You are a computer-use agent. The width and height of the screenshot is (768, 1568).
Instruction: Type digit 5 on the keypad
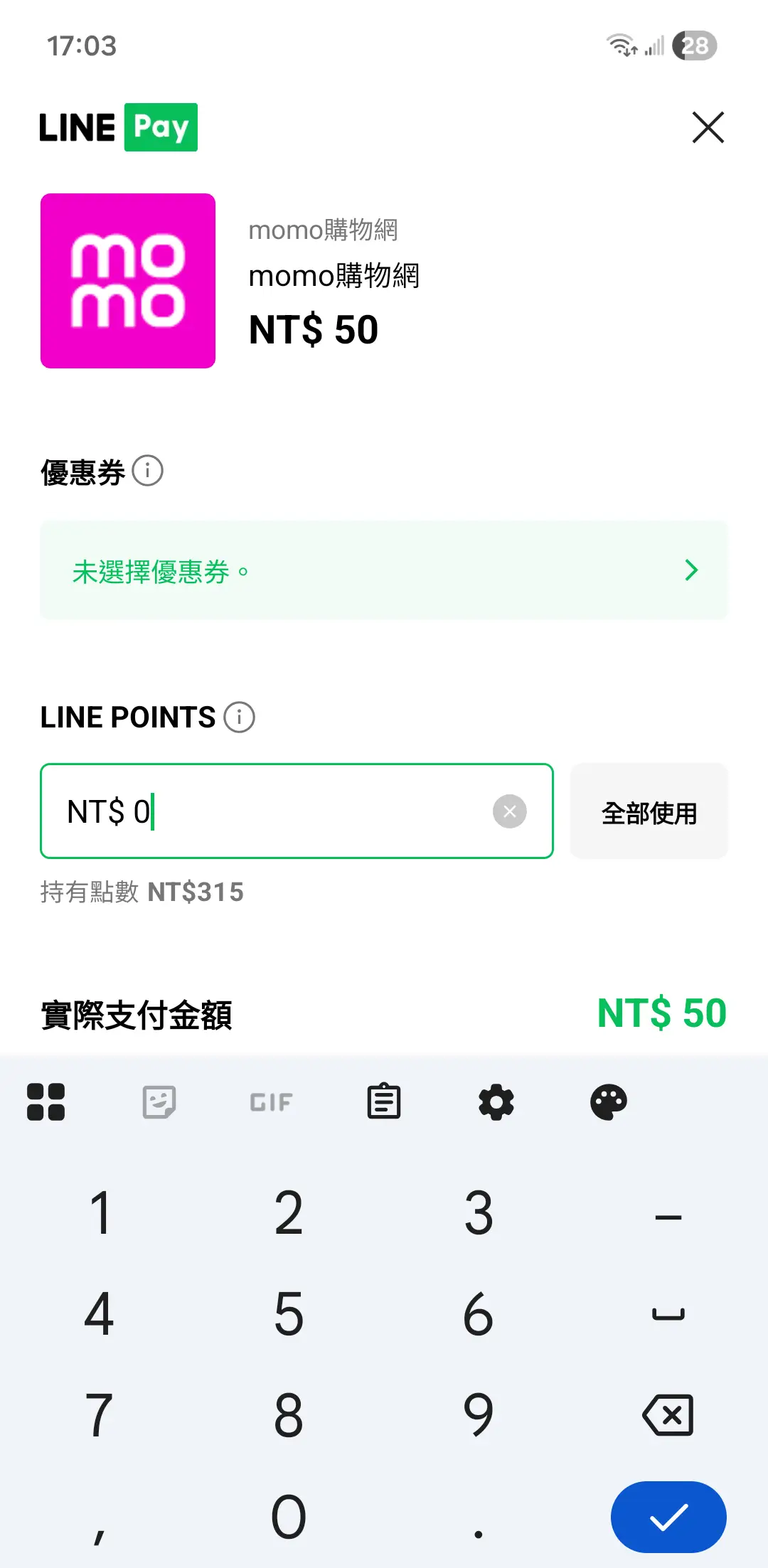click(x=289, y=1314)
